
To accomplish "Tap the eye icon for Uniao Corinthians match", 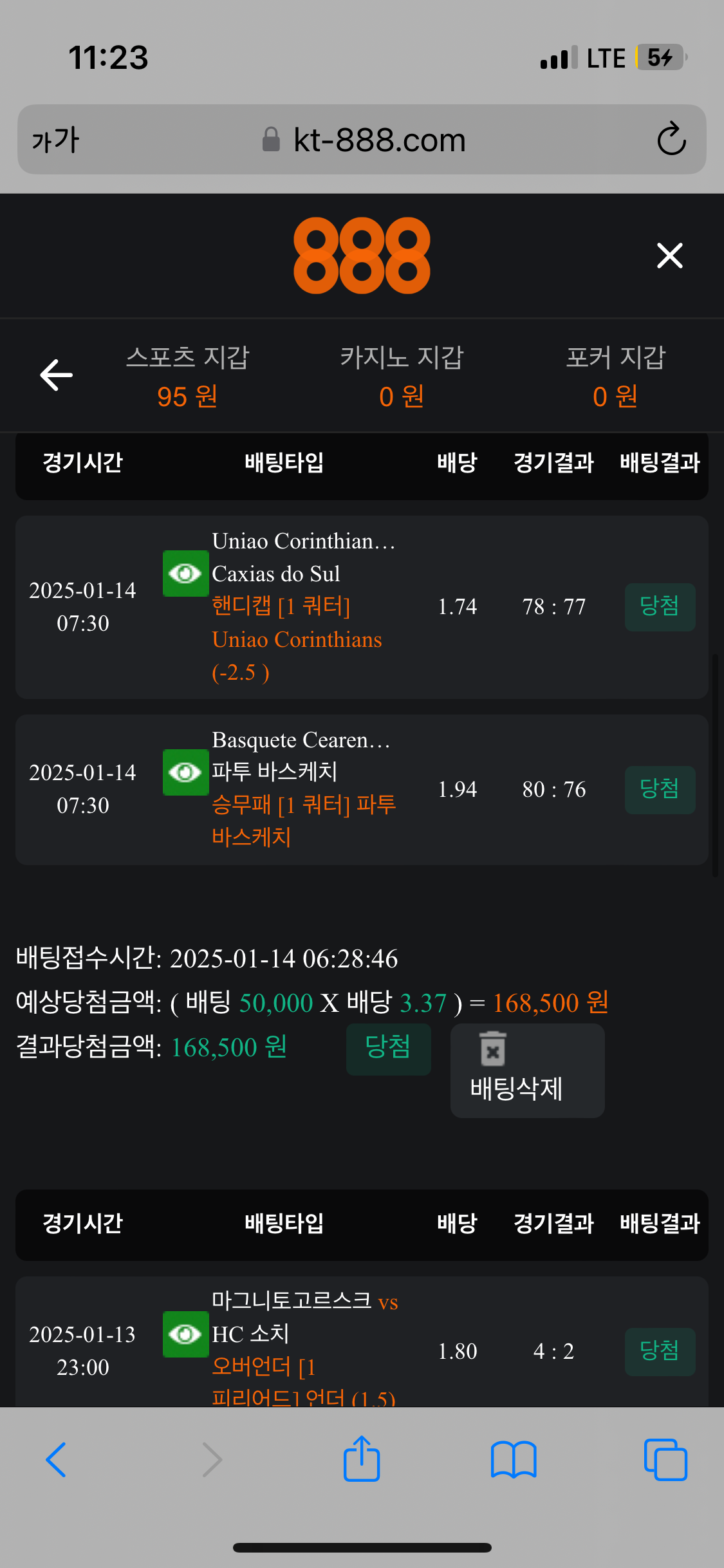I will point(185,574).
